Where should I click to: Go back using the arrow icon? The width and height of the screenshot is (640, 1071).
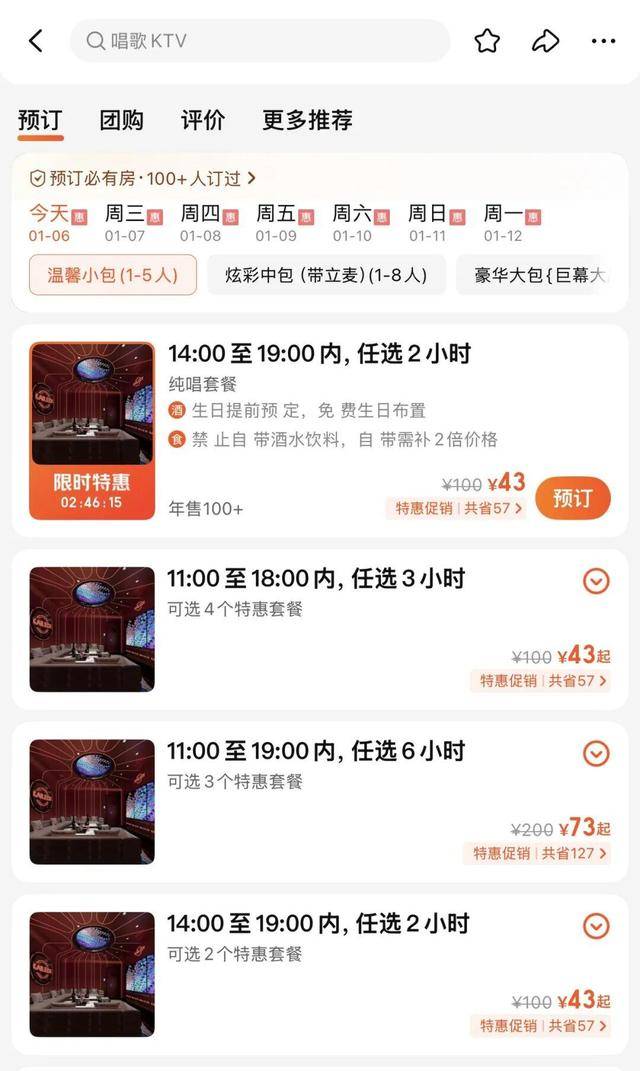click(x=36, y=41)
